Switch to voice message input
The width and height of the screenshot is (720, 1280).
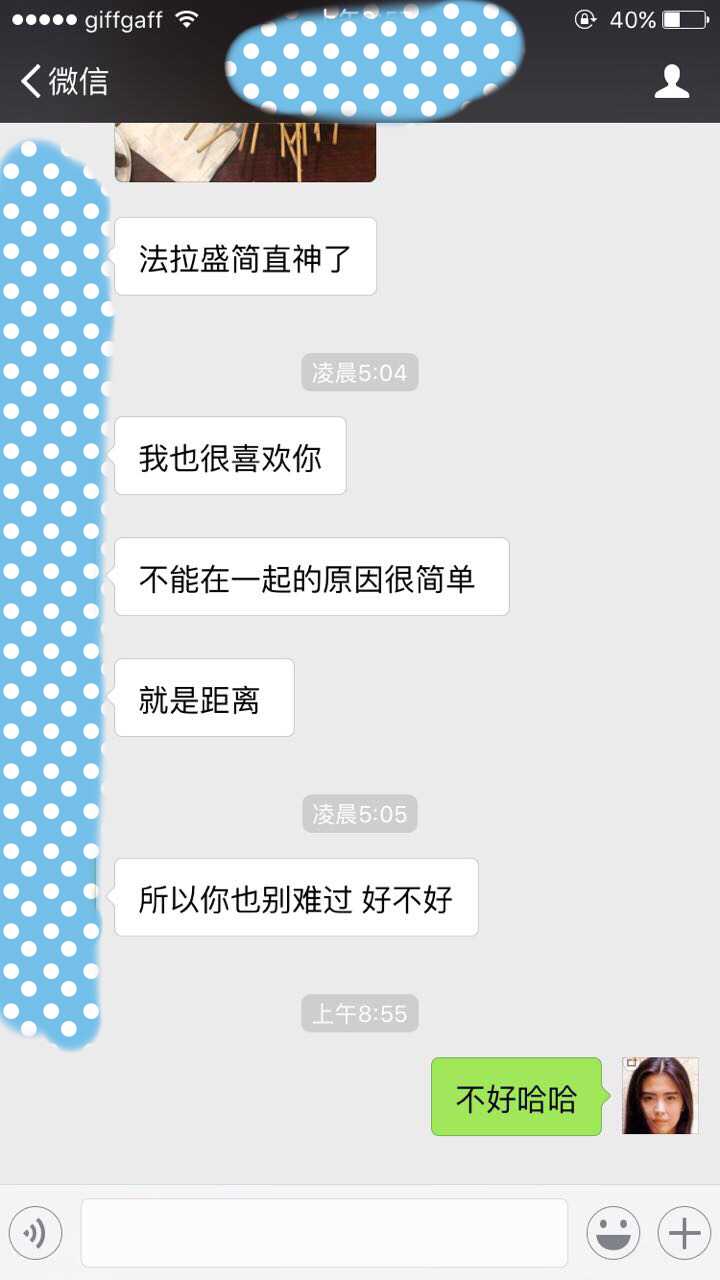tap(36, 1233)
